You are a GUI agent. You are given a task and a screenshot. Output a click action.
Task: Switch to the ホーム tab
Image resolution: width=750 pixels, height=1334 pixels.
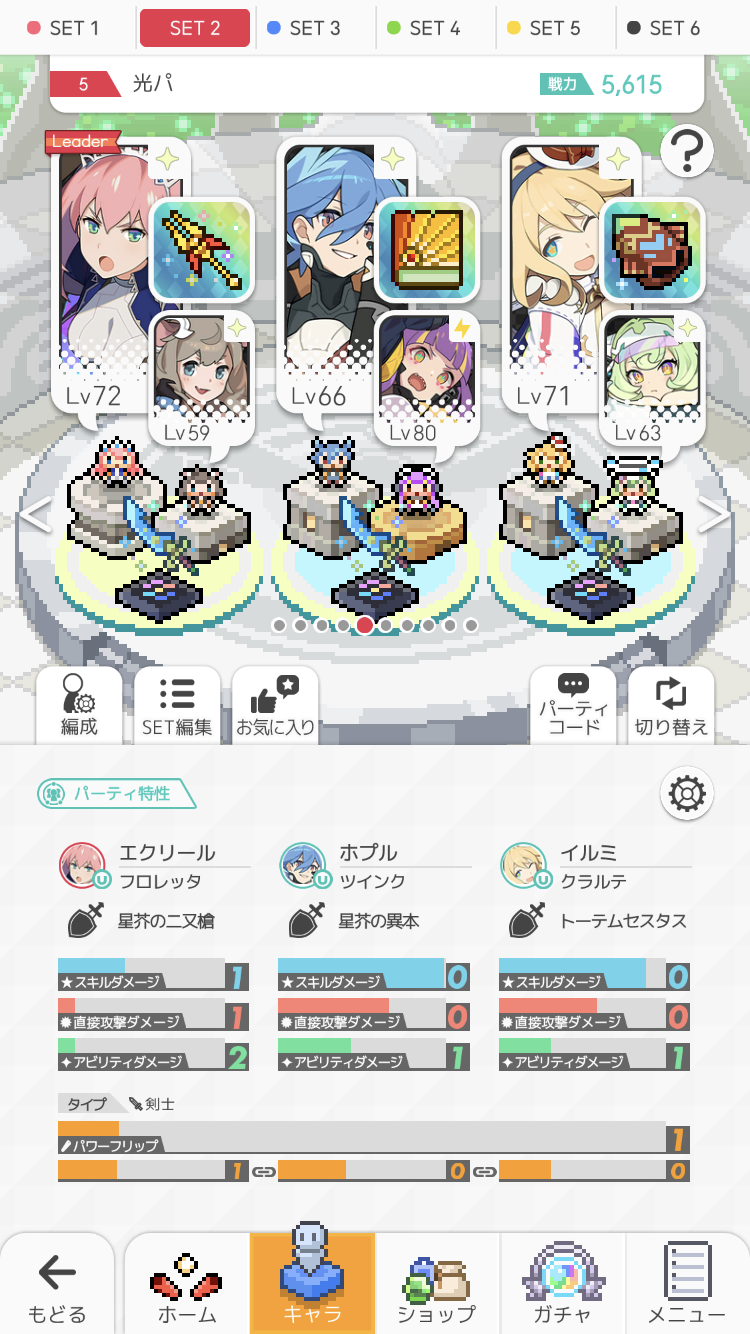pyautogui.click(x=186, y=1288)
